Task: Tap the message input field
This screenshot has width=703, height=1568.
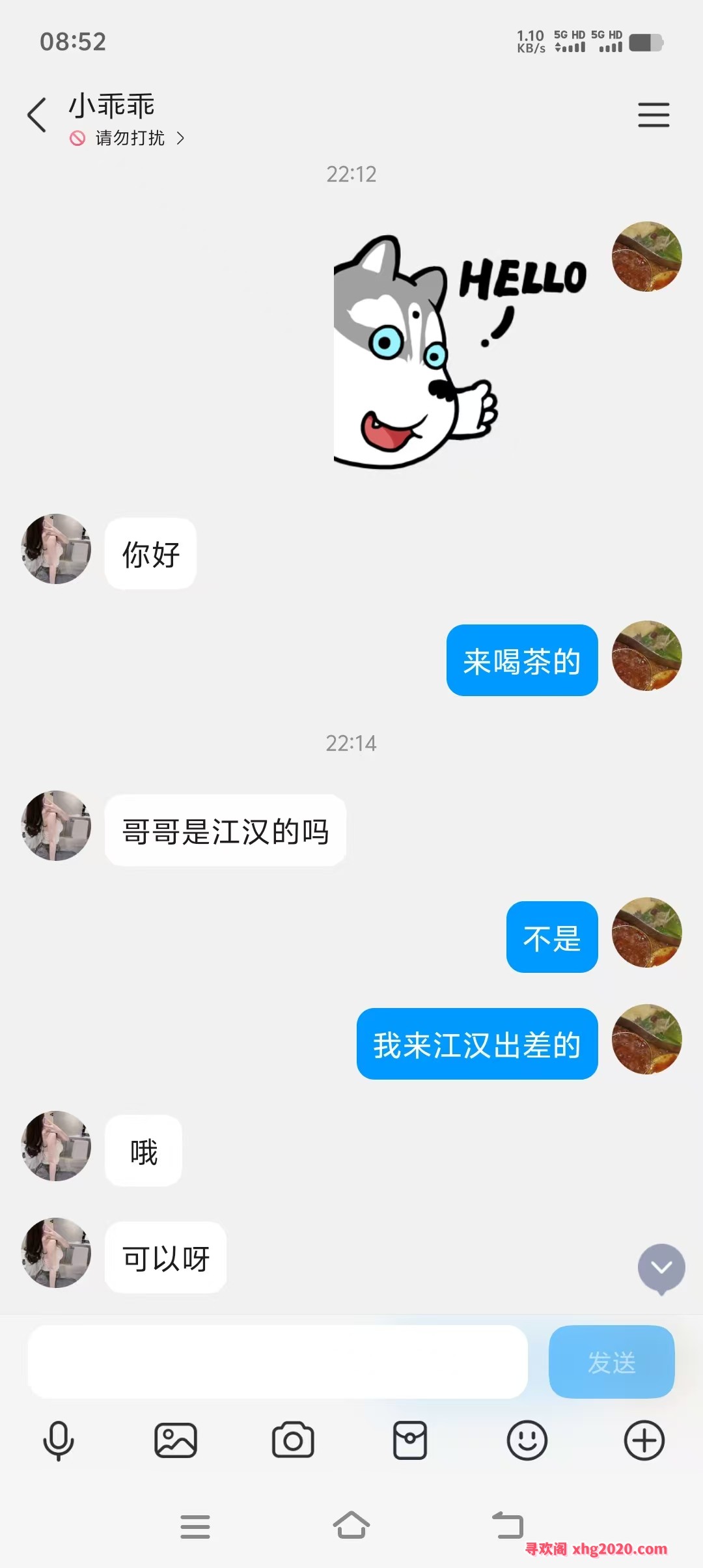Action: click(277, 1362)
